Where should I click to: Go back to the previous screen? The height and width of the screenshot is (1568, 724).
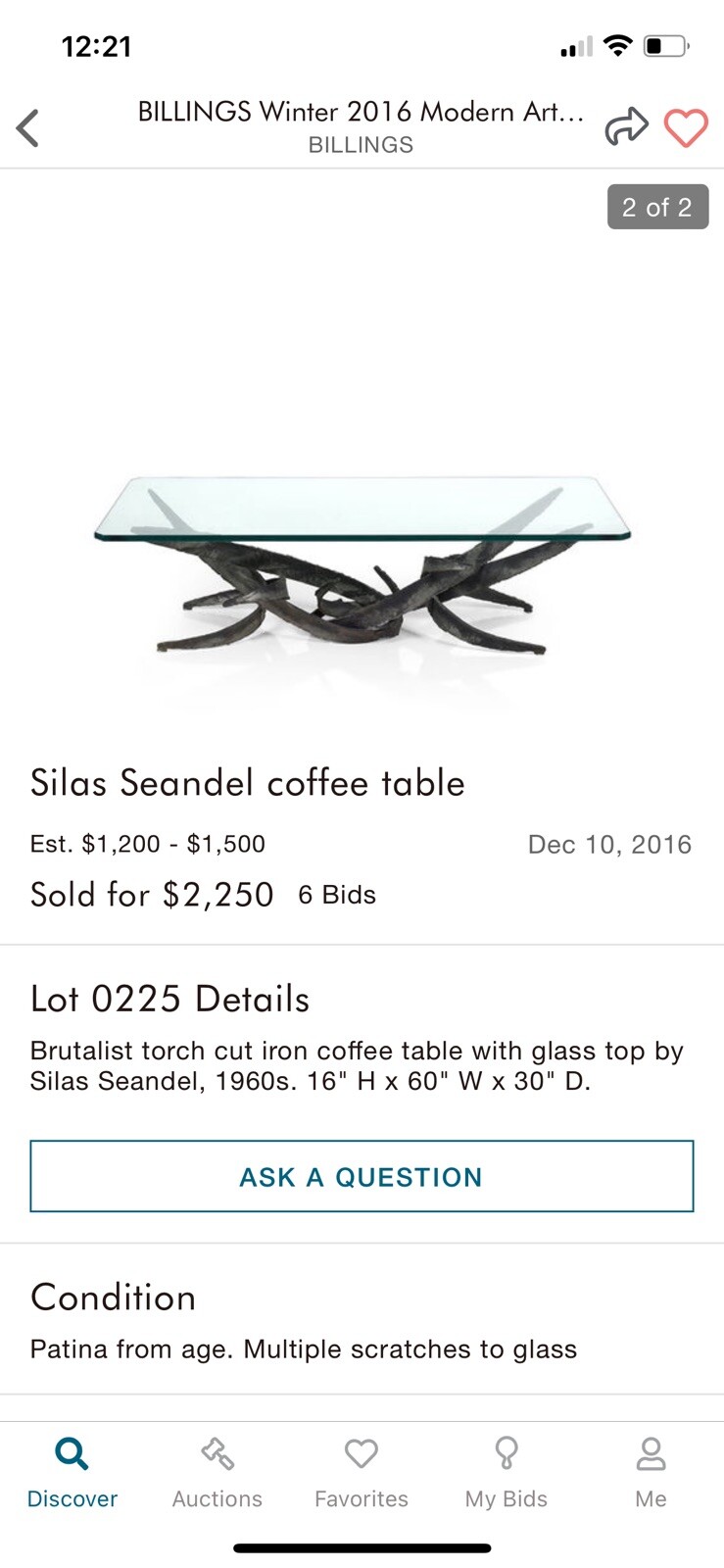point(28,127)
